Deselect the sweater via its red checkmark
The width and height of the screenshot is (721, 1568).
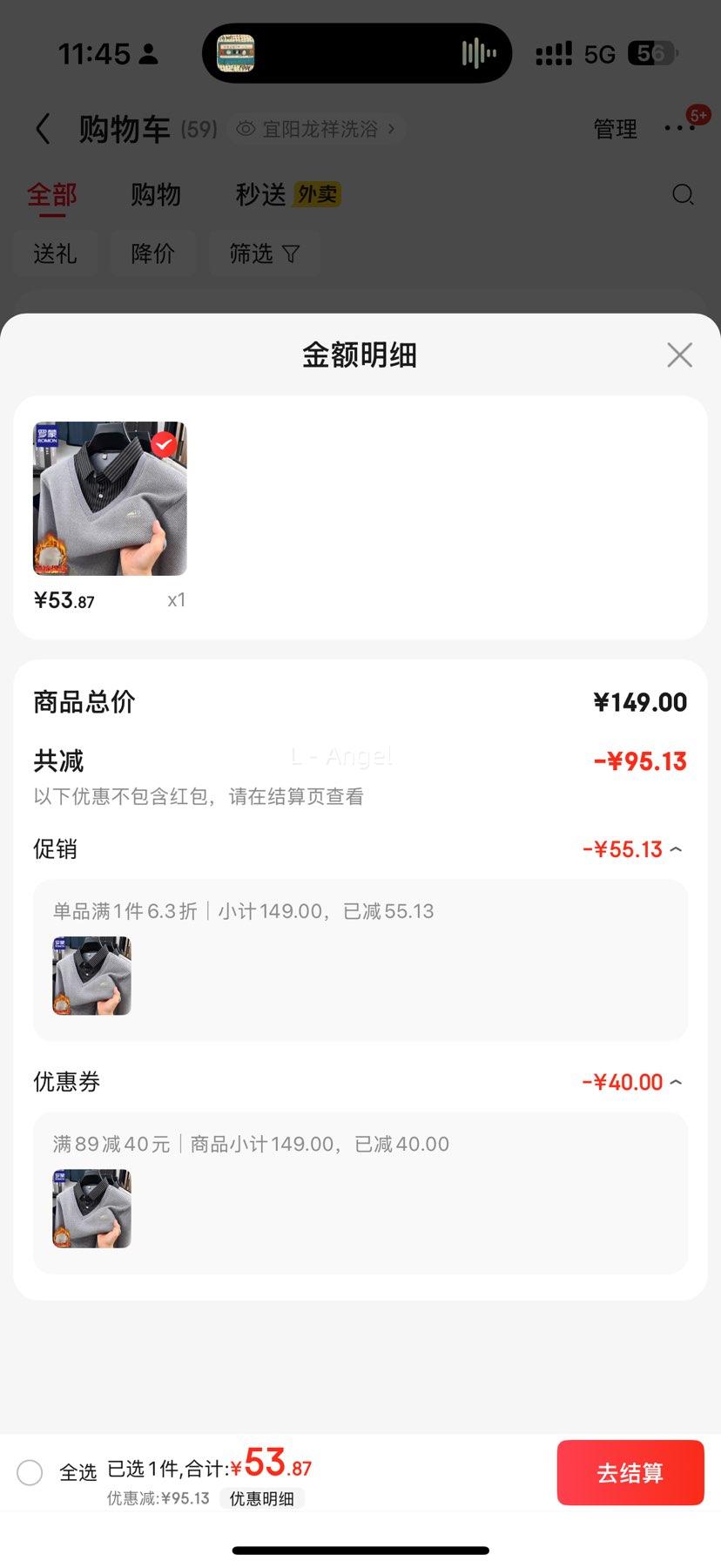click(x=163, y=444)
